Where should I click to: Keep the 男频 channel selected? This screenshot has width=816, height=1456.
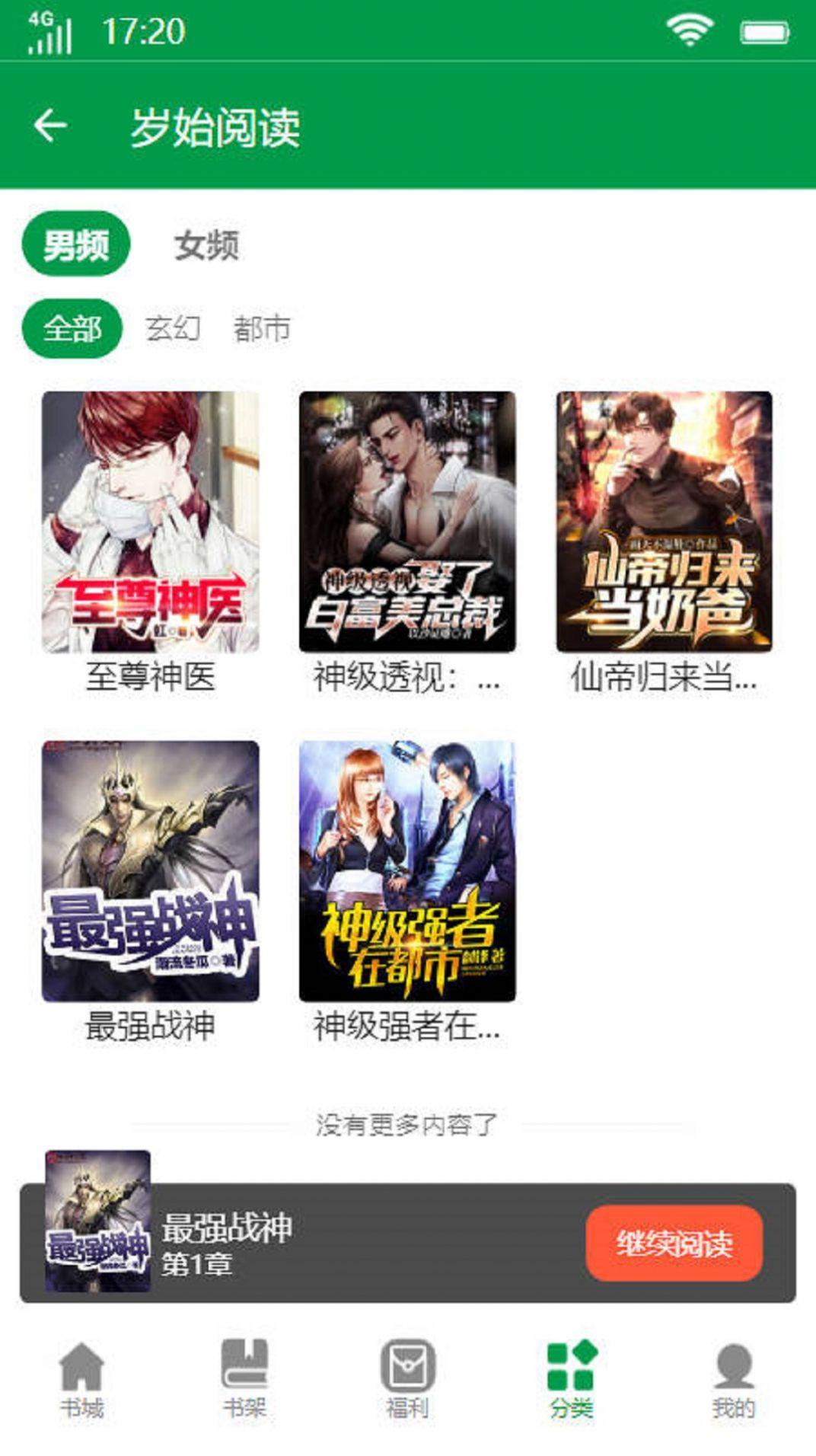tap(75, 245)
